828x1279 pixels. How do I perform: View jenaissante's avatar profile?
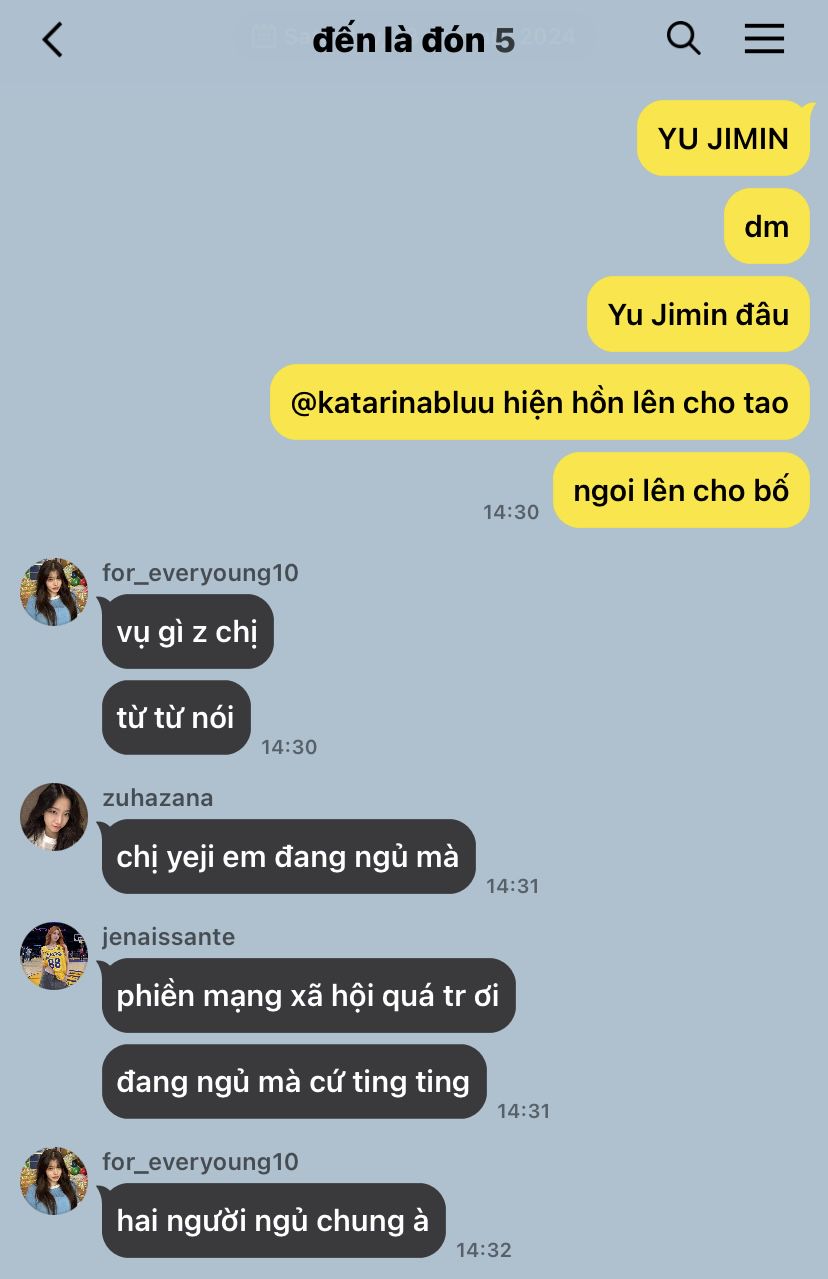54,956
